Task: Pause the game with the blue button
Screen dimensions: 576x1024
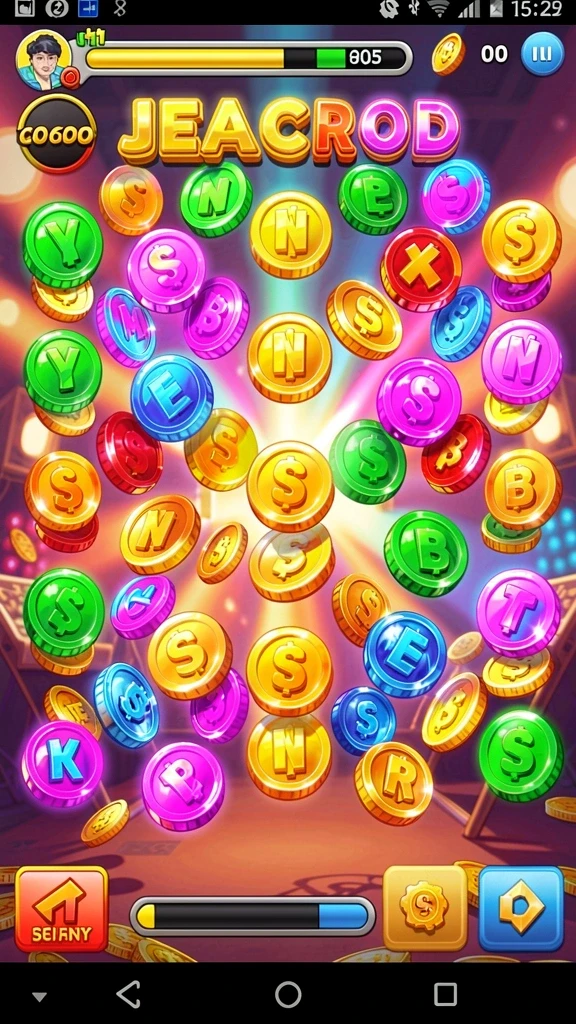Action: click(542, 54)
